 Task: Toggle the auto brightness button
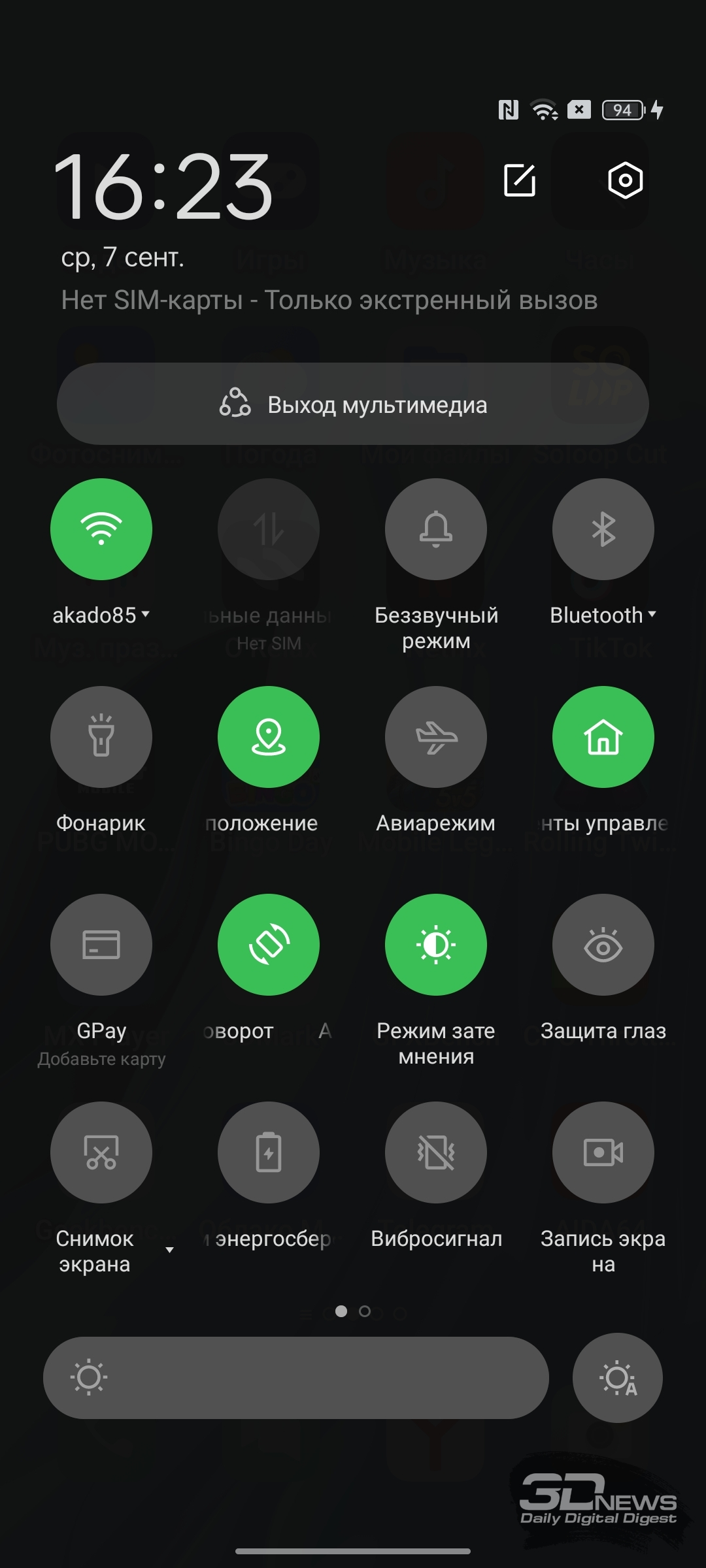[x=618, y=1377]
